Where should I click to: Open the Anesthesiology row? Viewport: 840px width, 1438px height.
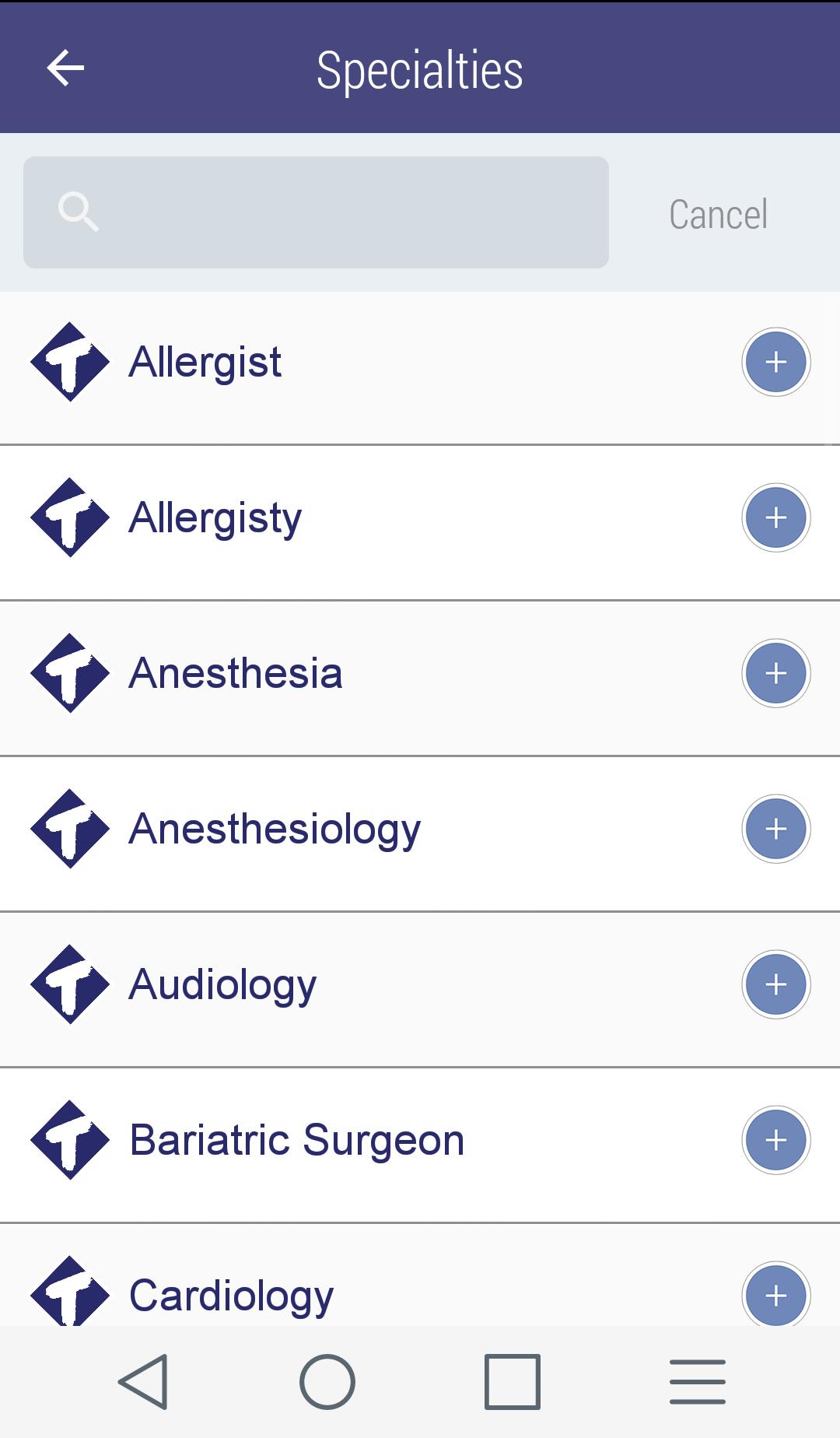coord(420,833)
